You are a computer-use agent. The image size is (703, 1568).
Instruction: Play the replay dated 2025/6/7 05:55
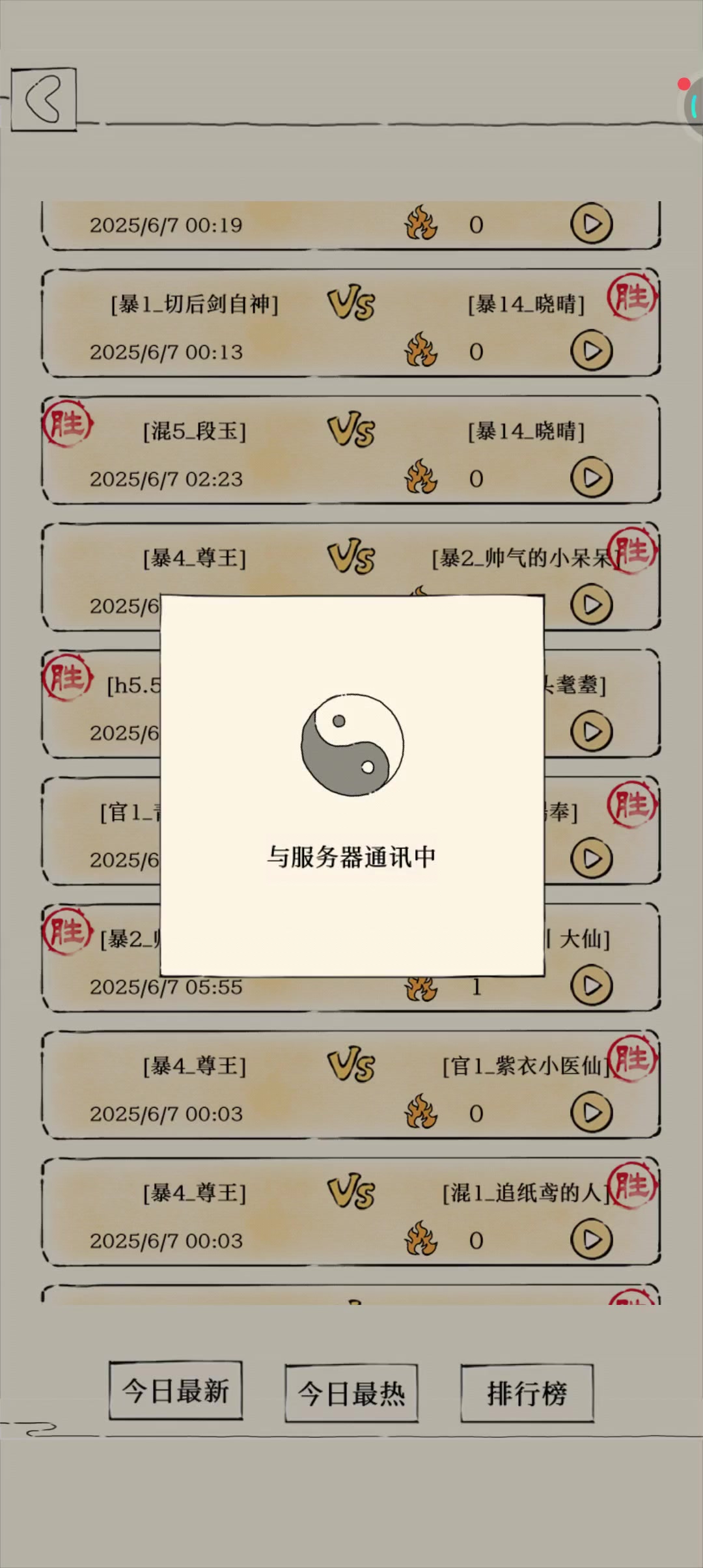pos(591,986)
